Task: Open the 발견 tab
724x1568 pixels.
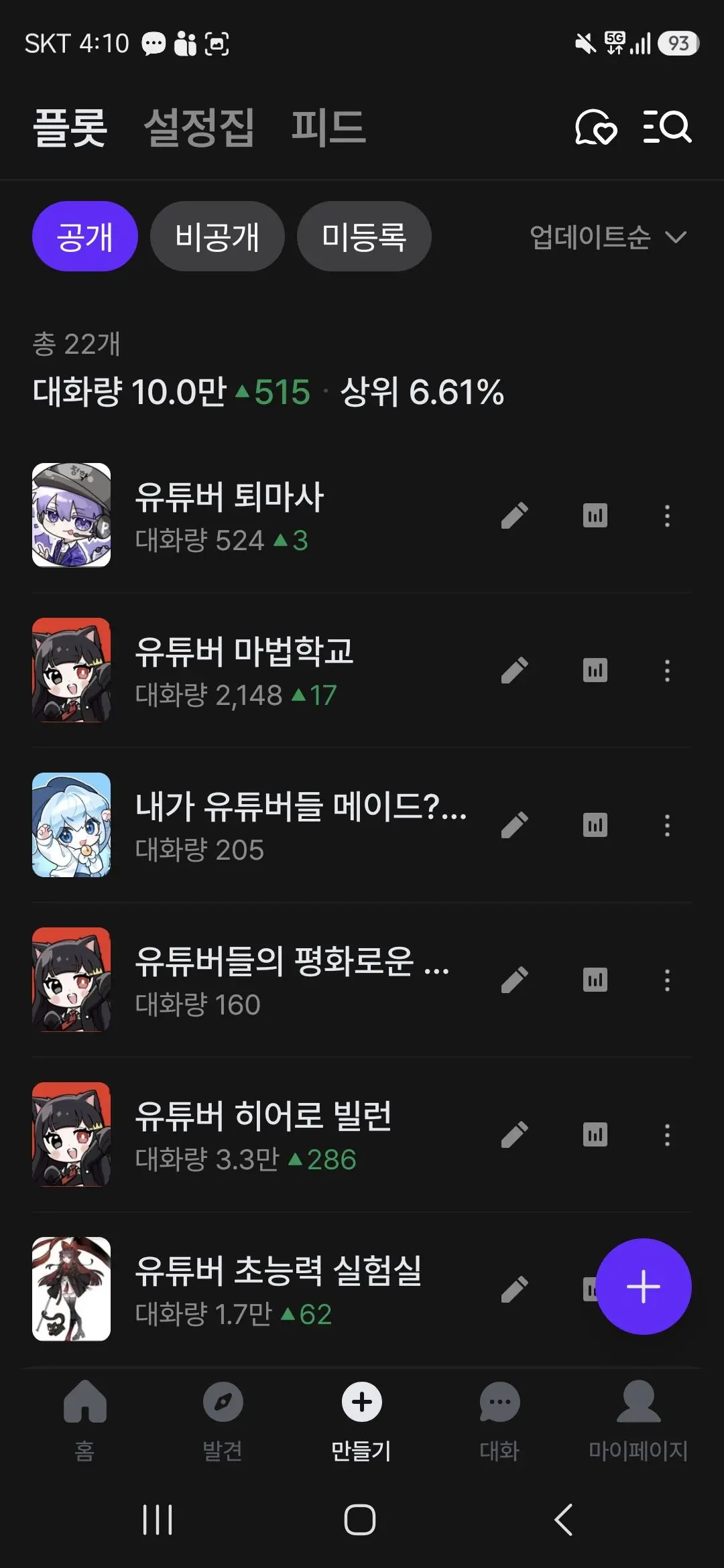Action: click(x=223, y=1421)
